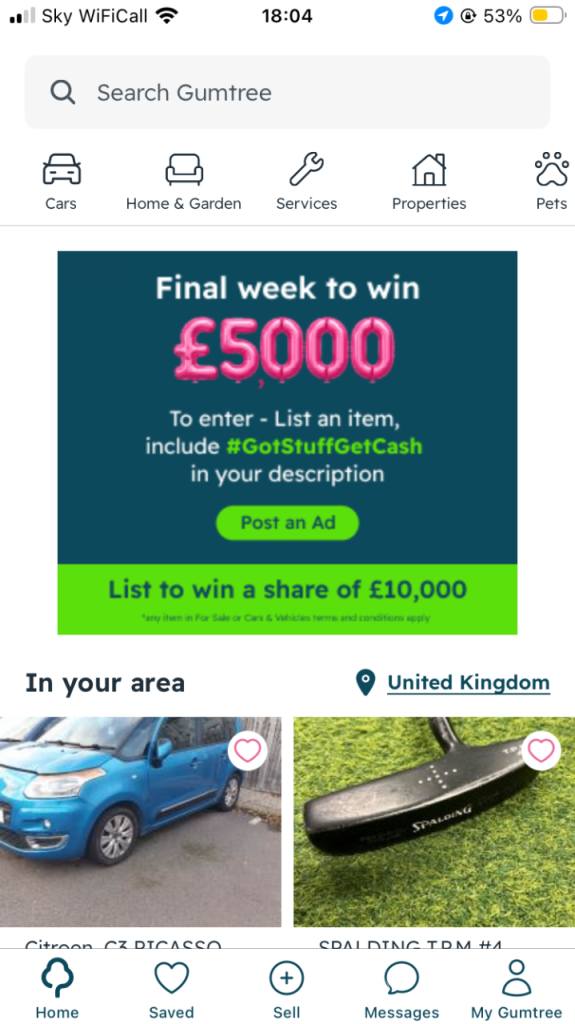Save the Citroen listing with heart icon
This screenshot has width=575, height=1024.
click(248, 751)
